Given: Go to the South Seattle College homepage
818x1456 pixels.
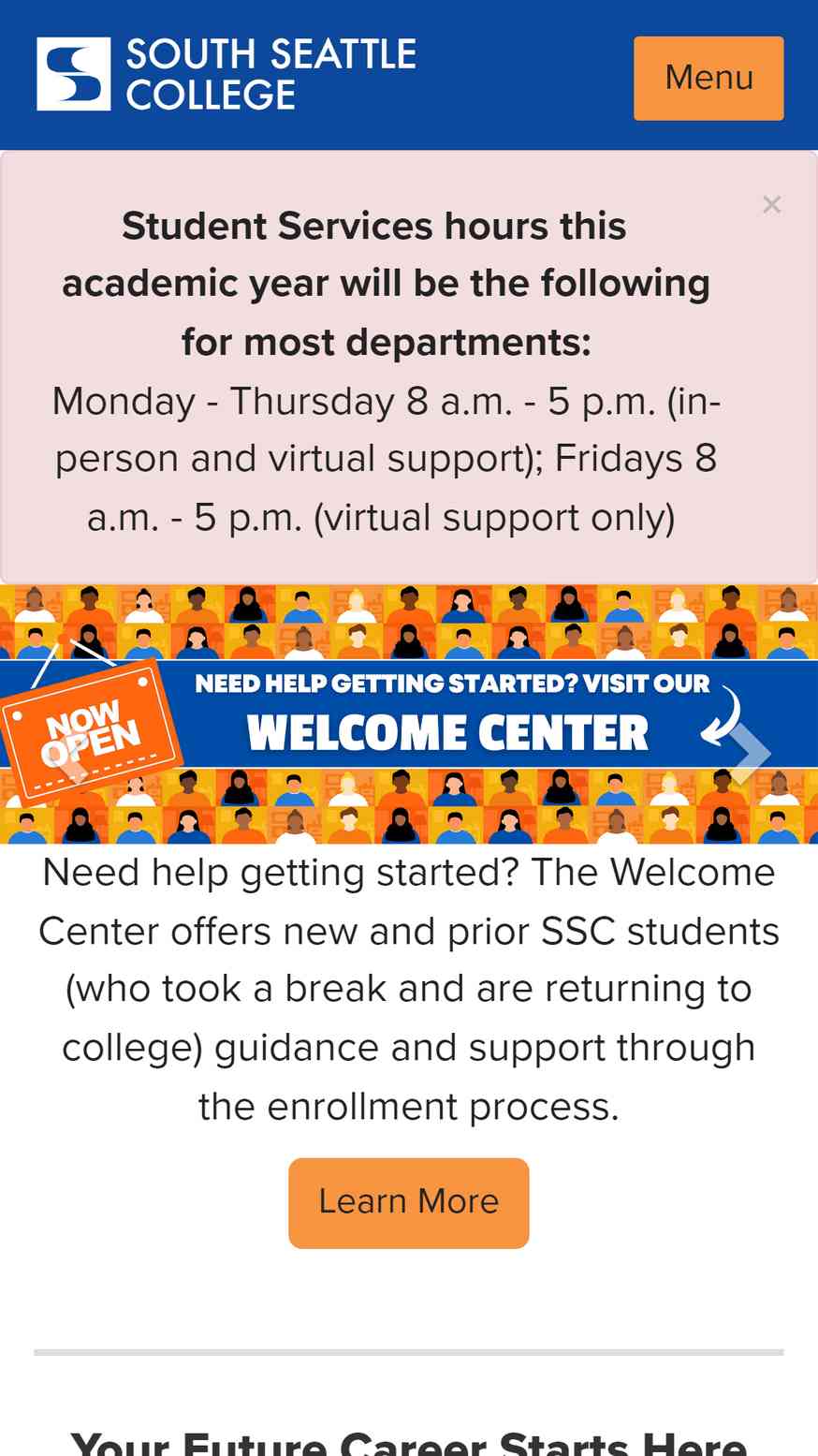Looking at the screenshot, I should 226,74.
